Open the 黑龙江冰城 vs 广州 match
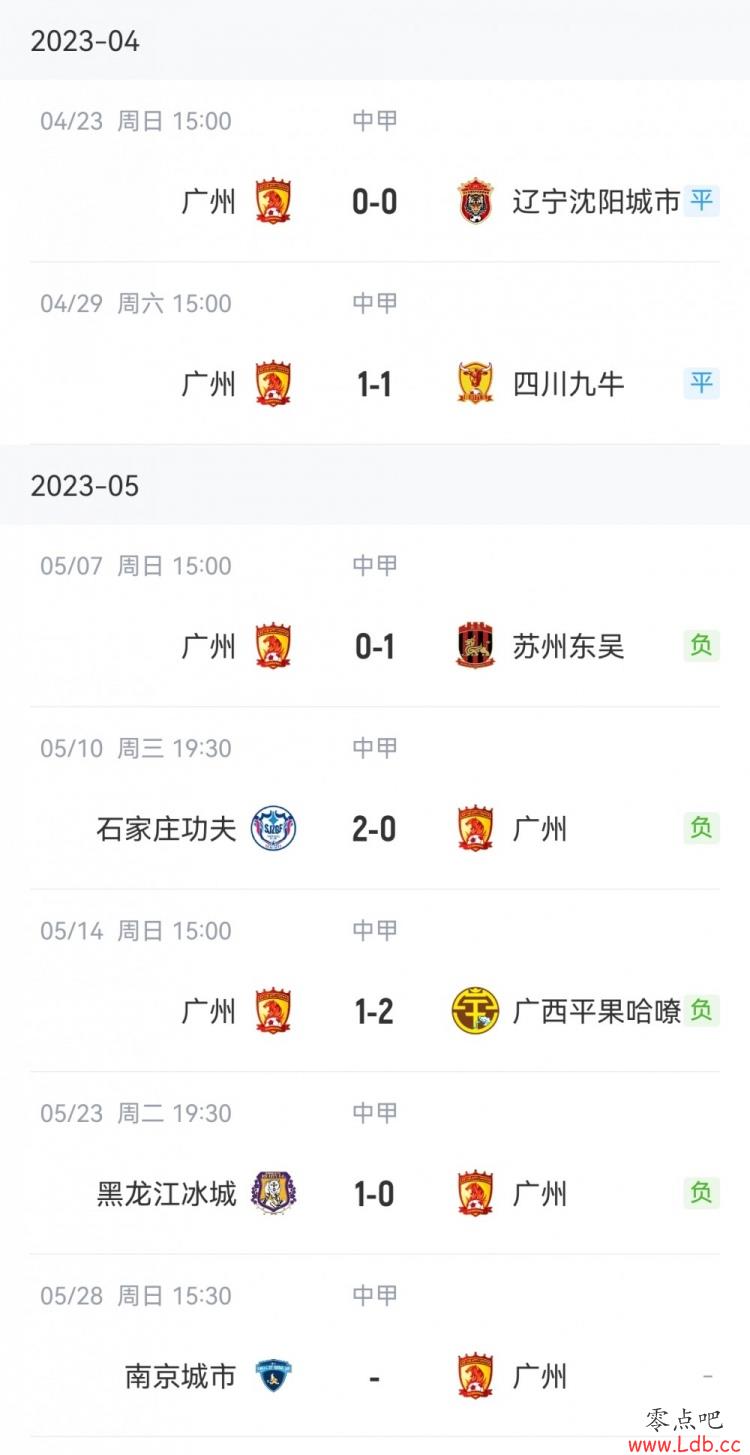 tap(375, 1164)
